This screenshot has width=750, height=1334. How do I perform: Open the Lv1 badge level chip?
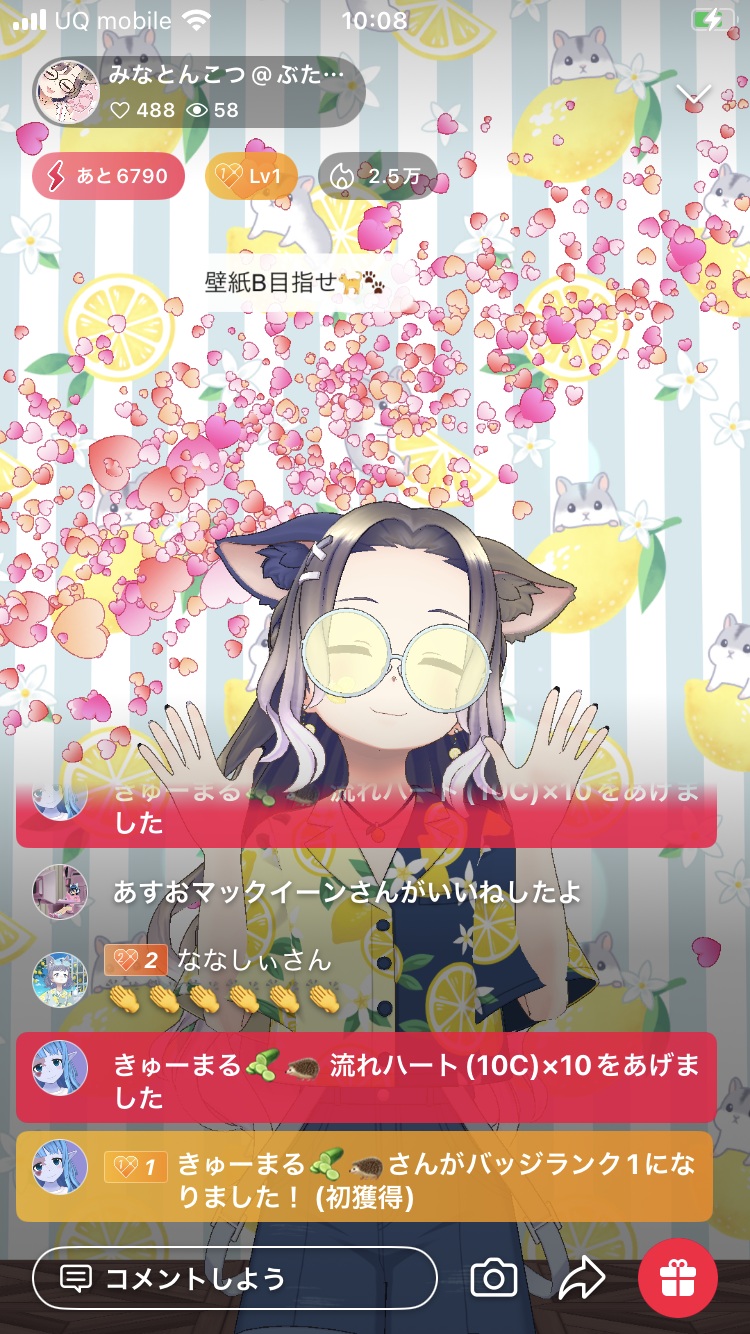[x=252, y=177]
